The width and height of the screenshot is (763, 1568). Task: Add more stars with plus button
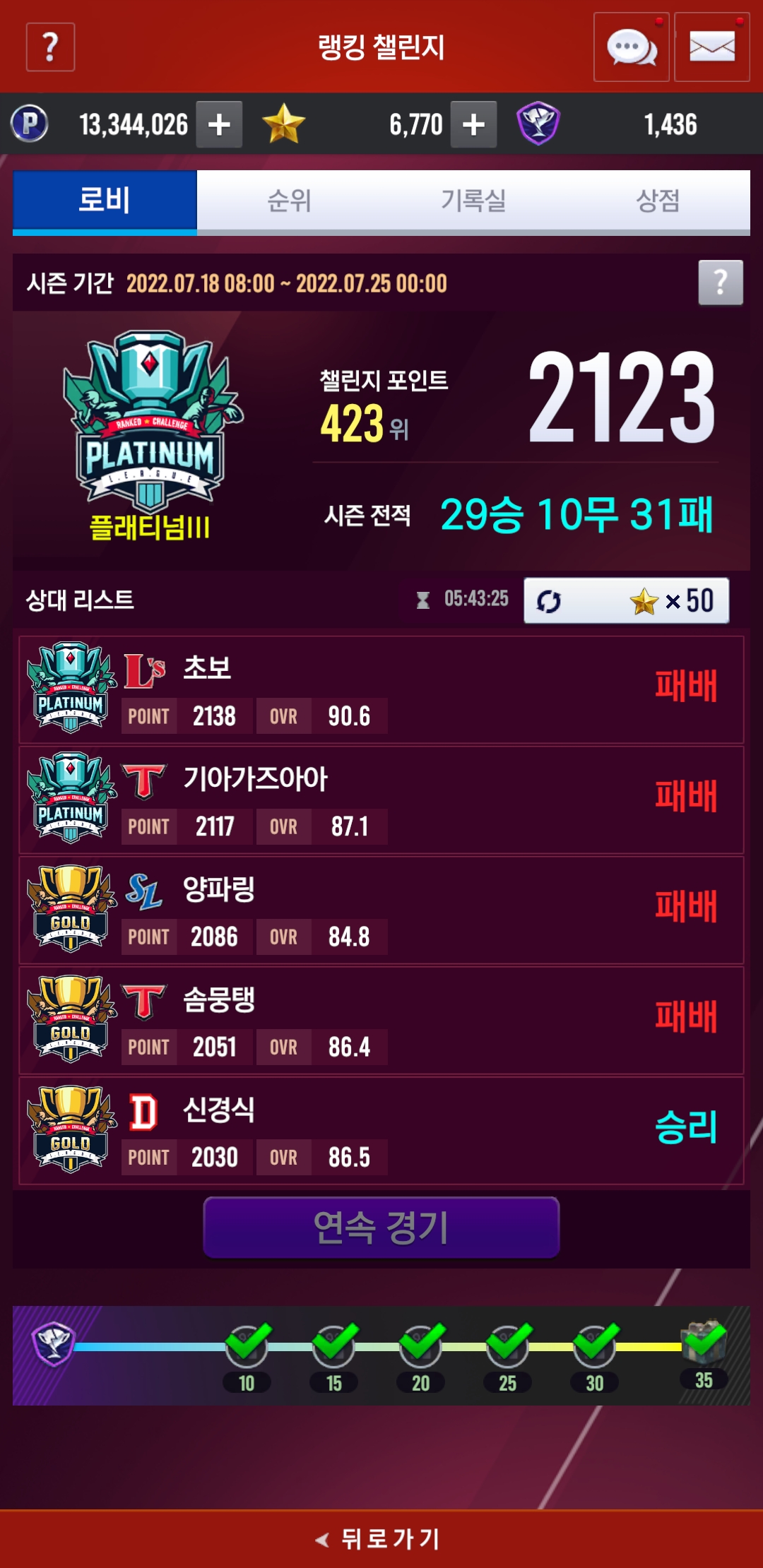tap(473, 125)
